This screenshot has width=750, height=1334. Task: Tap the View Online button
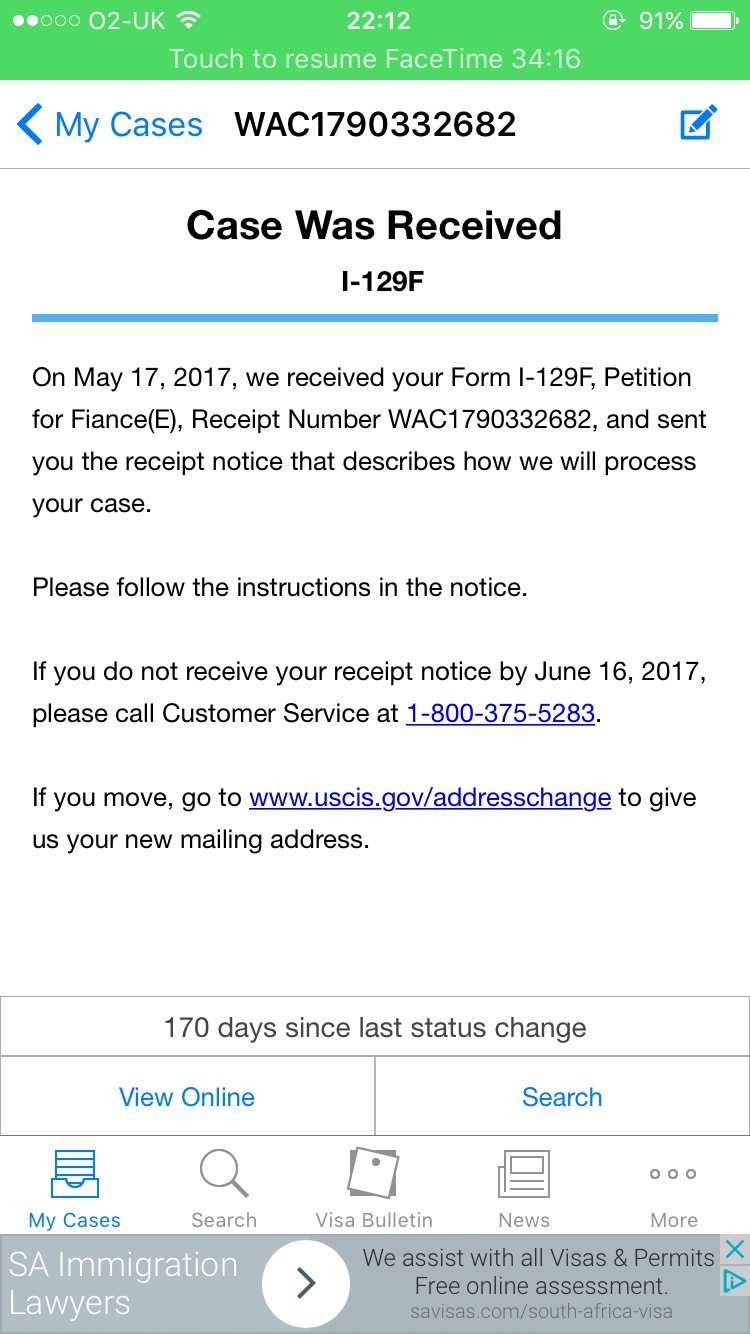187,1097
